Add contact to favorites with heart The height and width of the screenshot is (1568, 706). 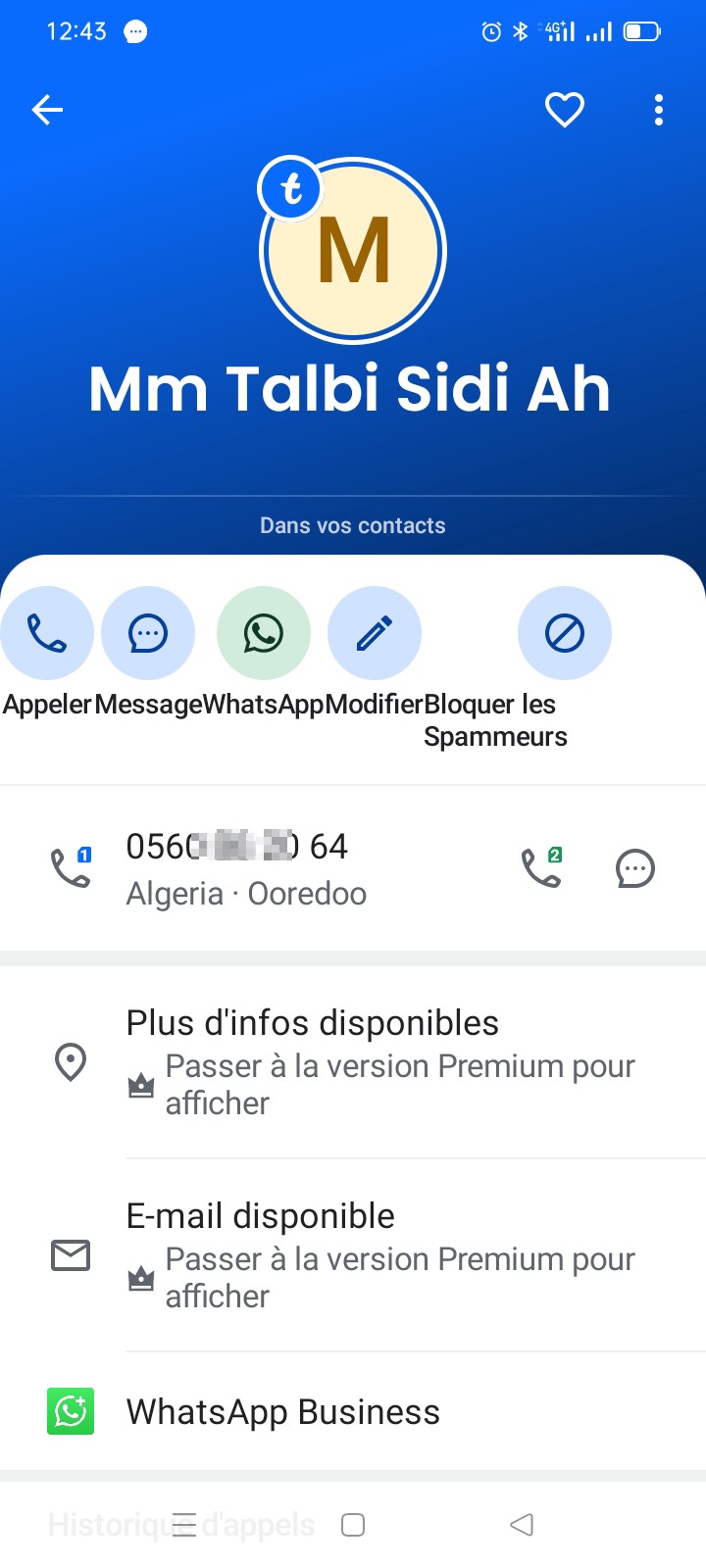coord(565,110)
